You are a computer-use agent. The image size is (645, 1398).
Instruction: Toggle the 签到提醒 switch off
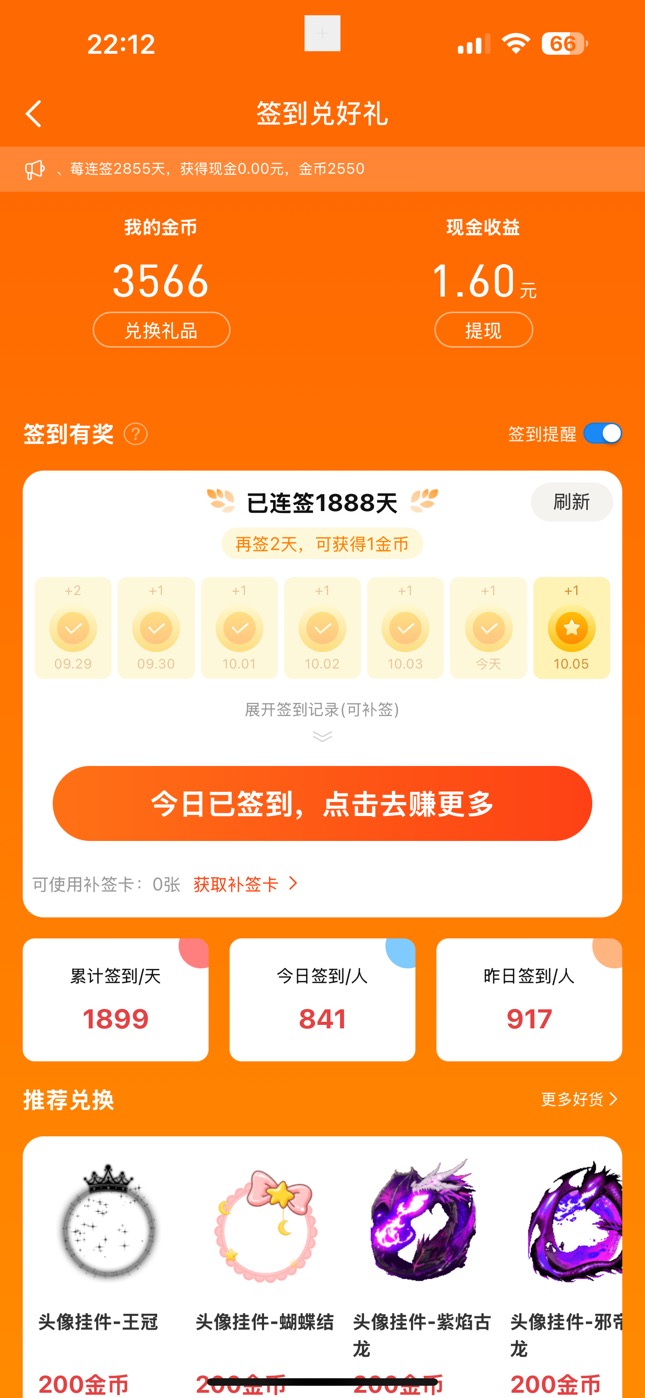(602, 434)
